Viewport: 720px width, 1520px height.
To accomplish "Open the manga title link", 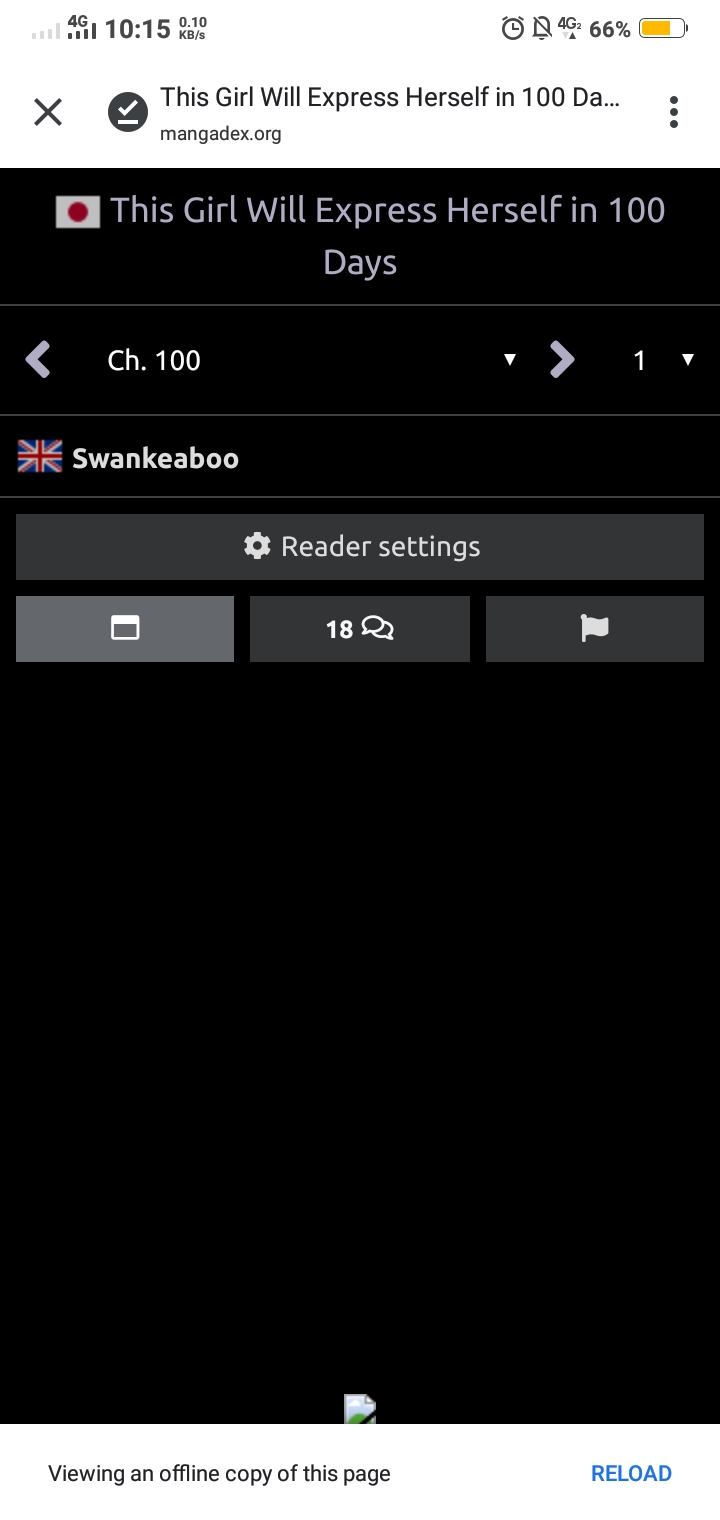I will [x=387, y=236].
